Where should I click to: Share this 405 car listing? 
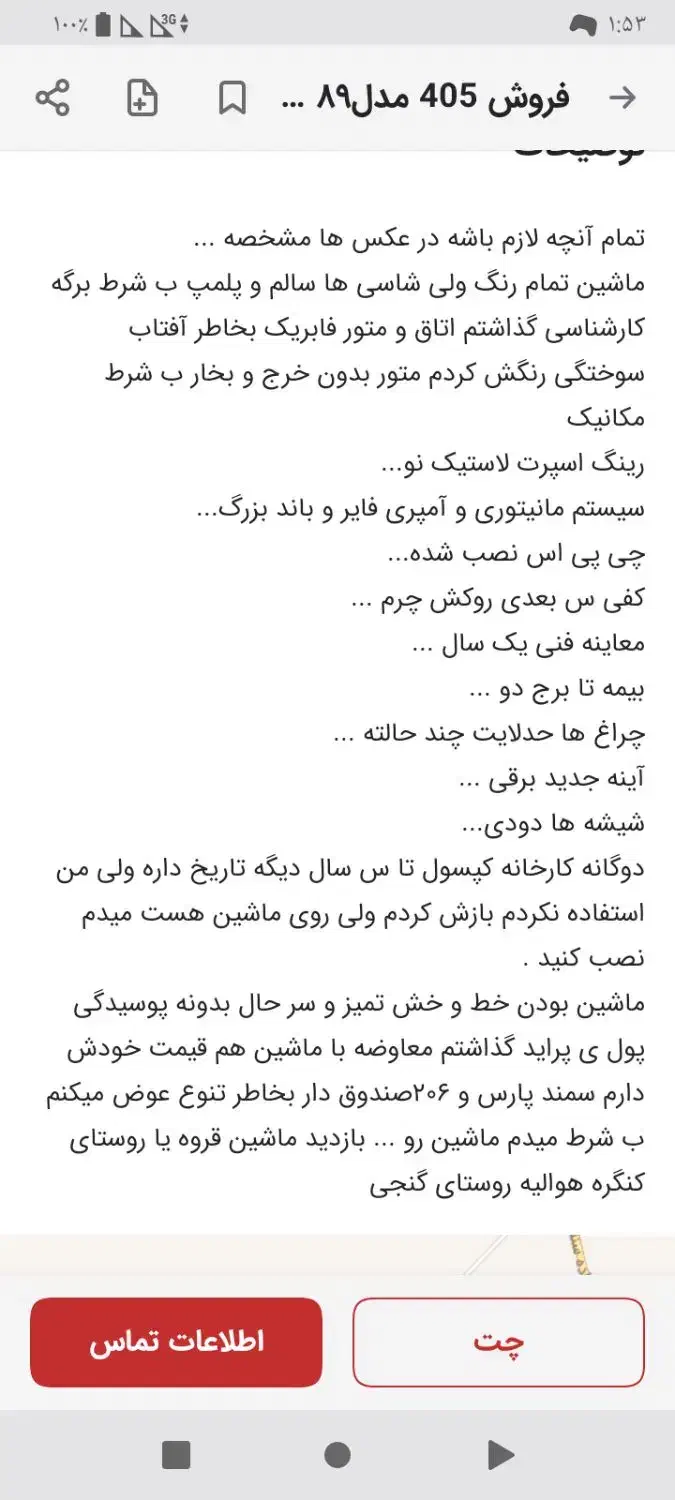53,98
